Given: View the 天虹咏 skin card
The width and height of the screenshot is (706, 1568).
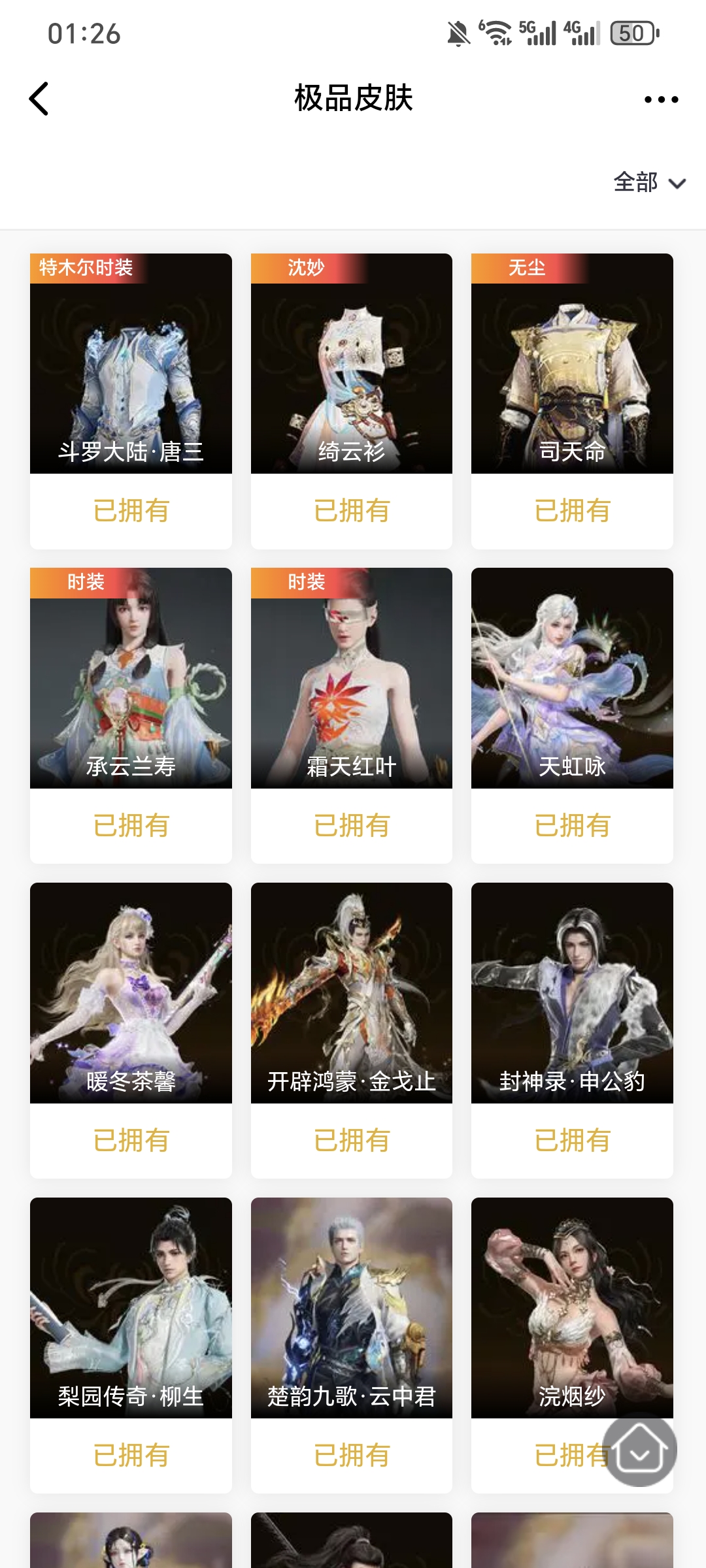Looking at the screenshot, I should point(572,678).
